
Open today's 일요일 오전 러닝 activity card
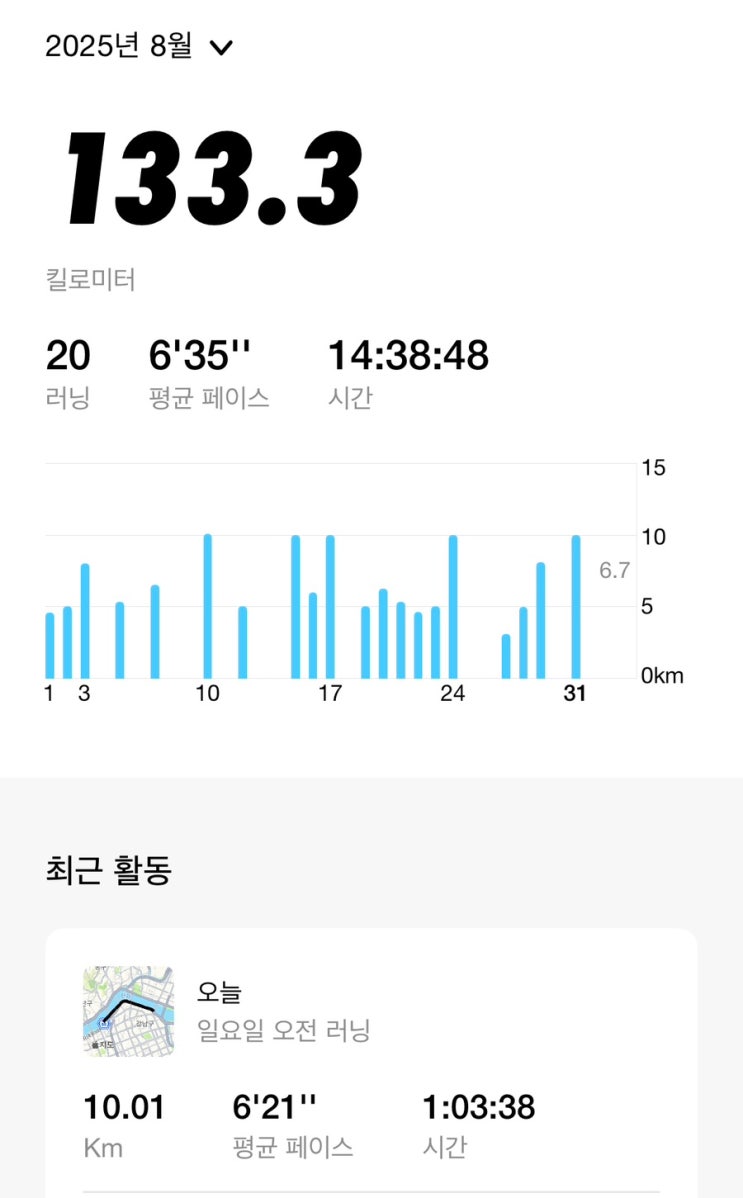point(370,1062)
